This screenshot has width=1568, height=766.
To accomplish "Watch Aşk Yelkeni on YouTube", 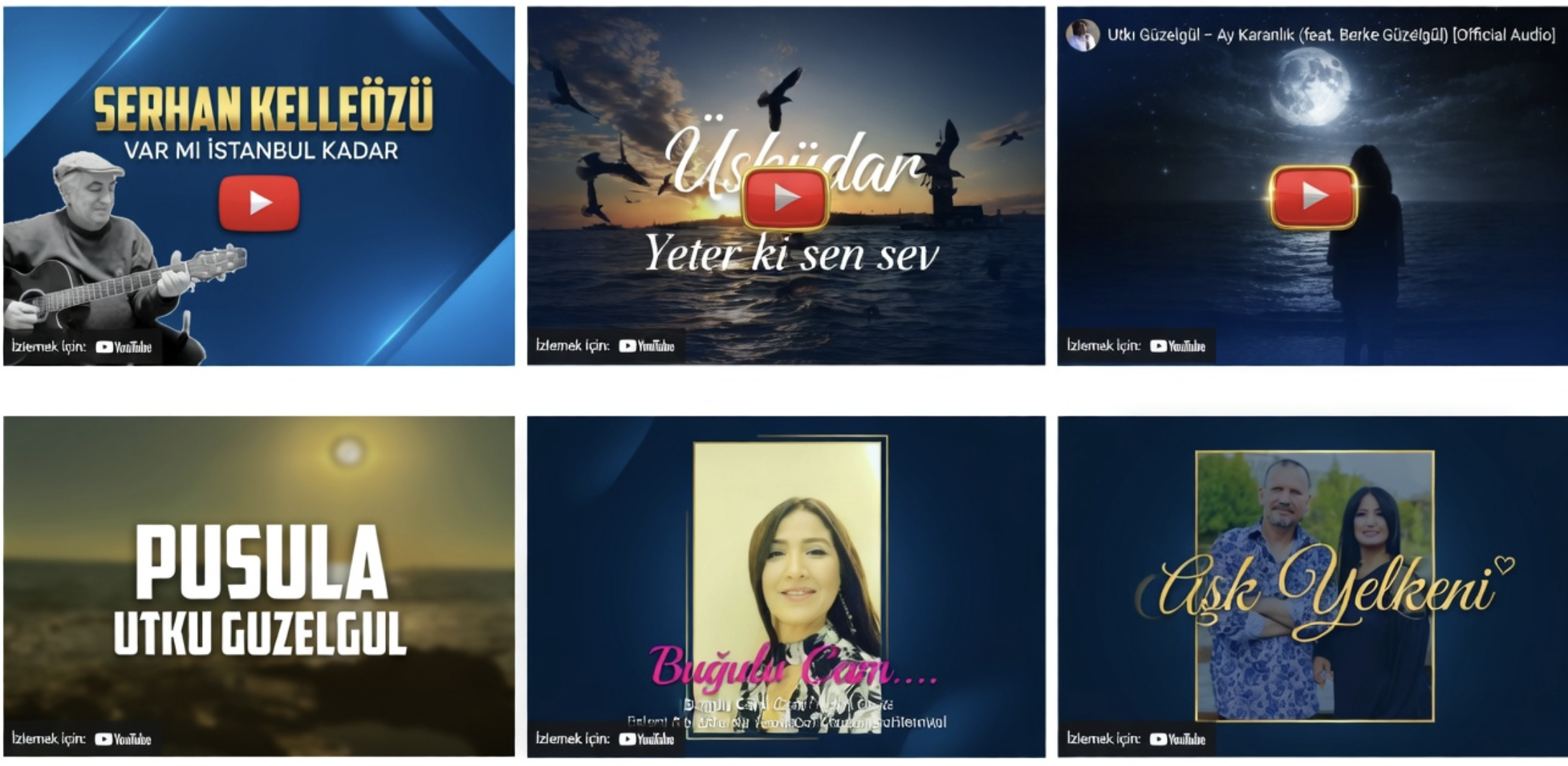I will (x=1177, y=739).
